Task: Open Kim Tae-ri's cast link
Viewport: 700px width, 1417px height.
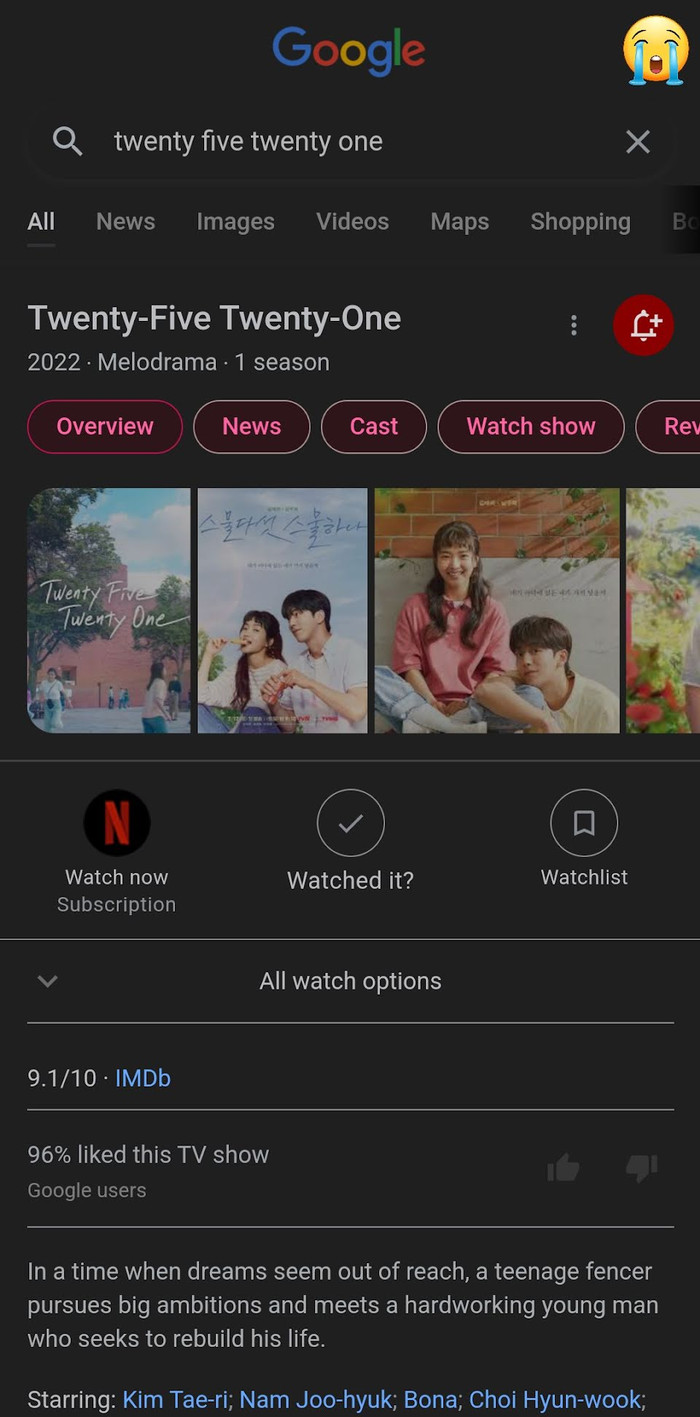Action: coord(175,1399)
